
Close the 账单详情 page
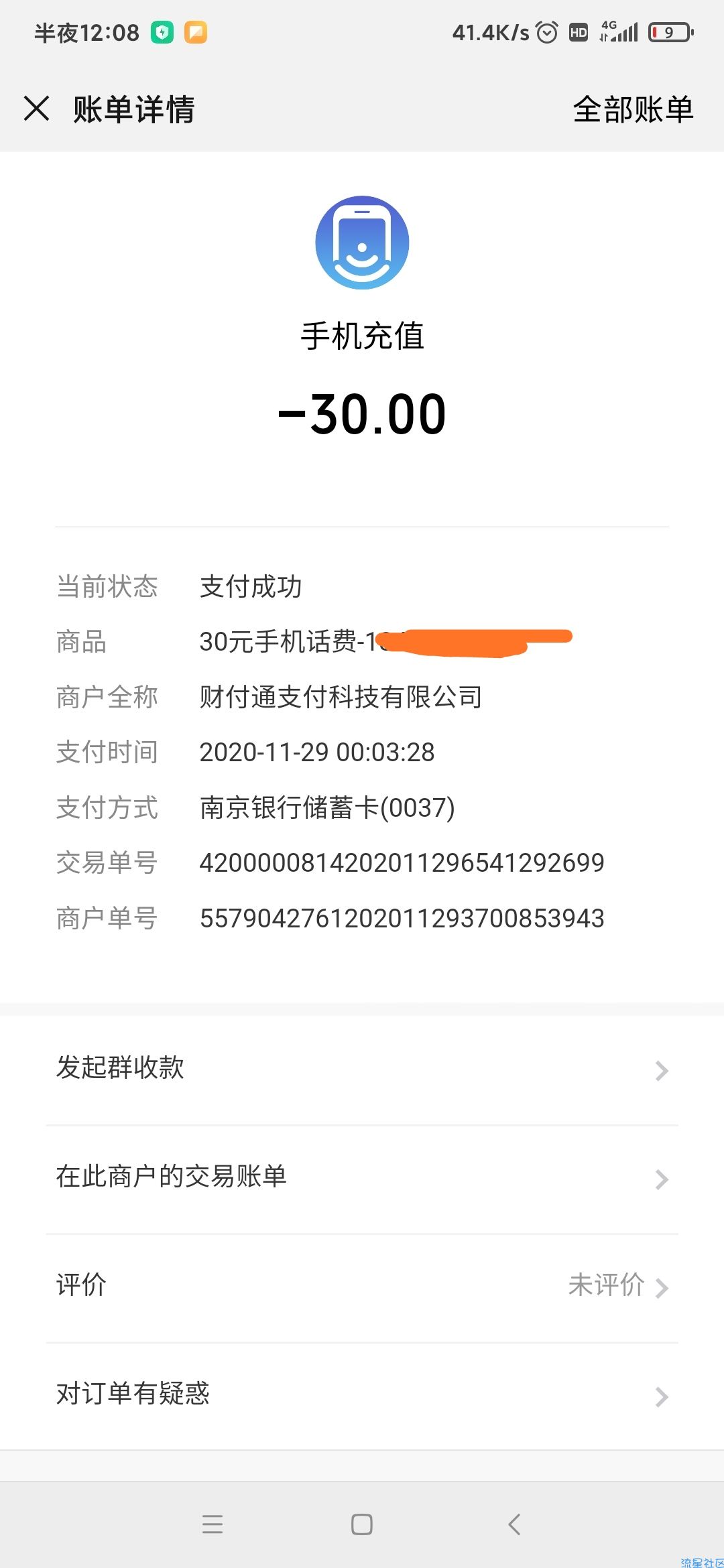click(x=37, y=109)
